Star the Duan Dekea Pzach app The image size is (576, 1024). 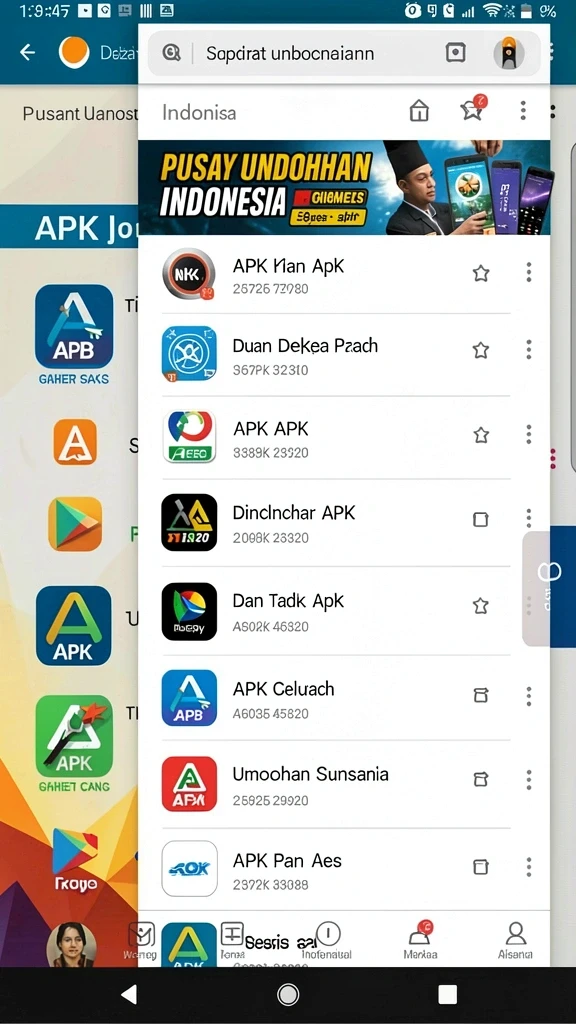[x=481, y=351]
